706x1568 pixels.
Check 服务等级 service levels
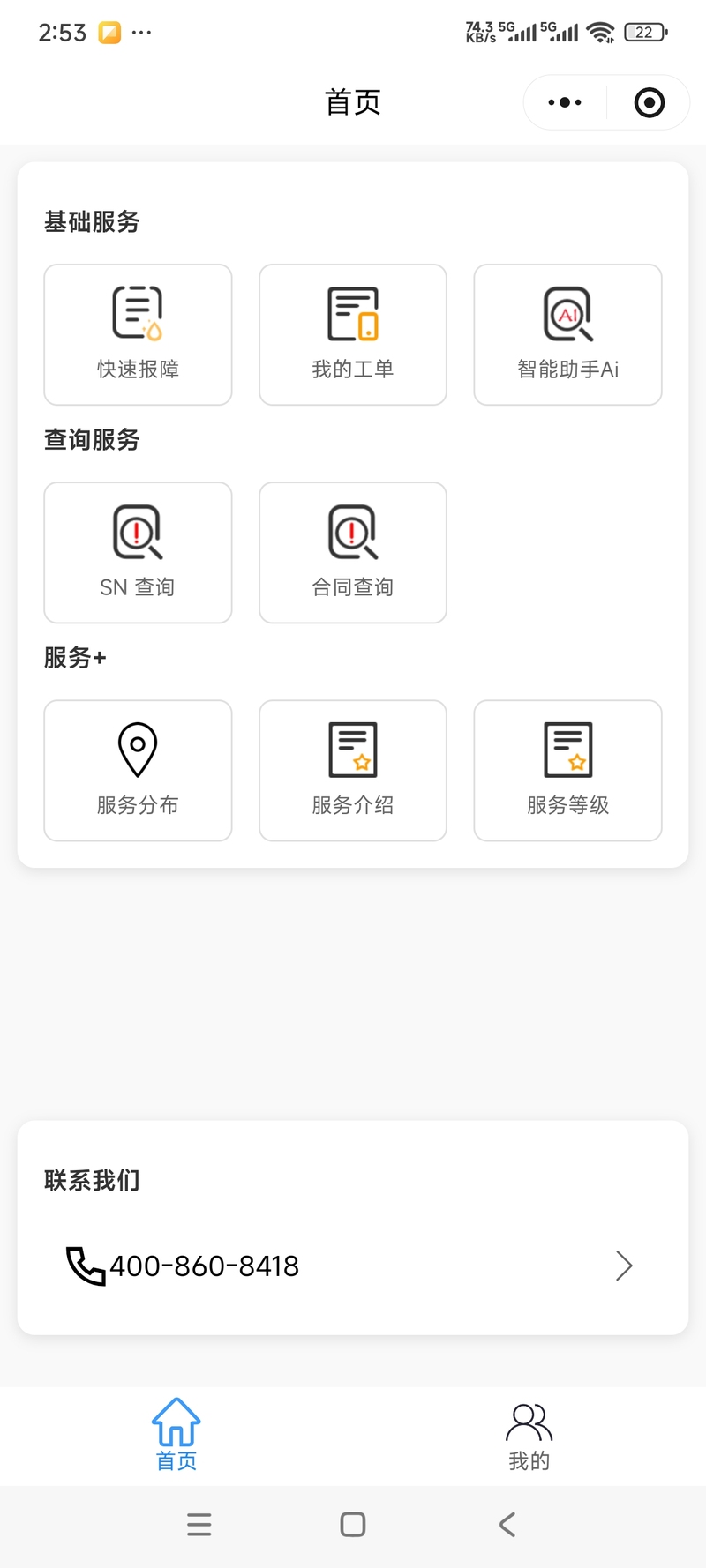click(x=567, y=771)
